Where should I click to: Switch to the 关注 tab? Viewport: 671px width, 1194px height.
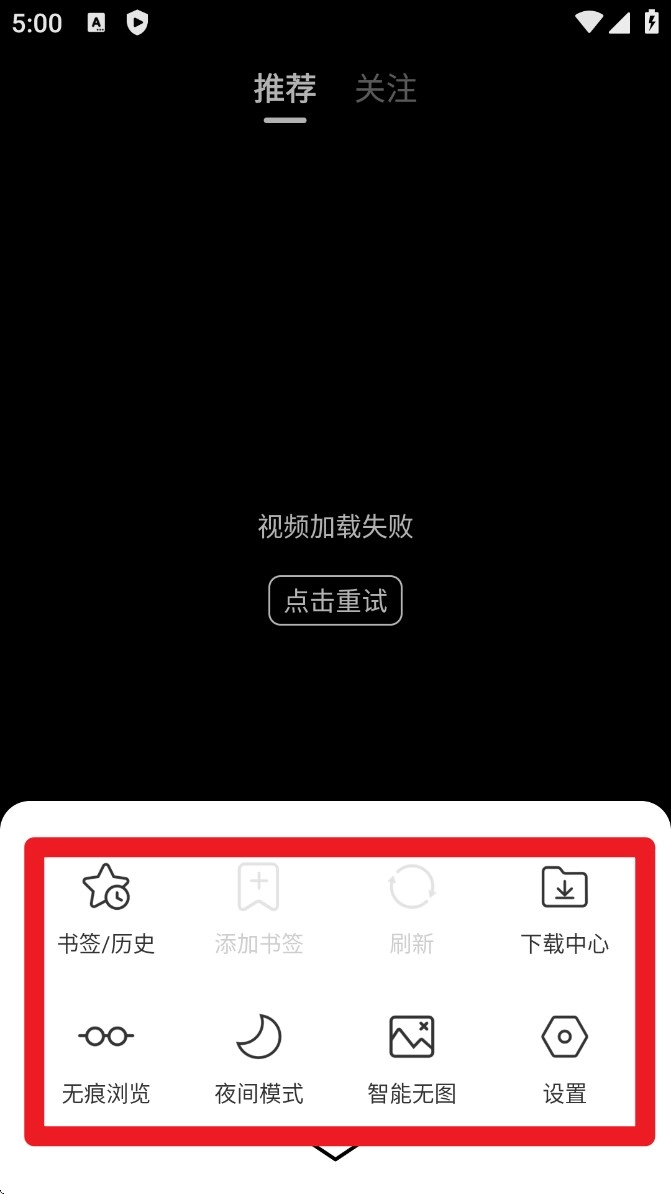pyautogui.click(x=385, y=89)
